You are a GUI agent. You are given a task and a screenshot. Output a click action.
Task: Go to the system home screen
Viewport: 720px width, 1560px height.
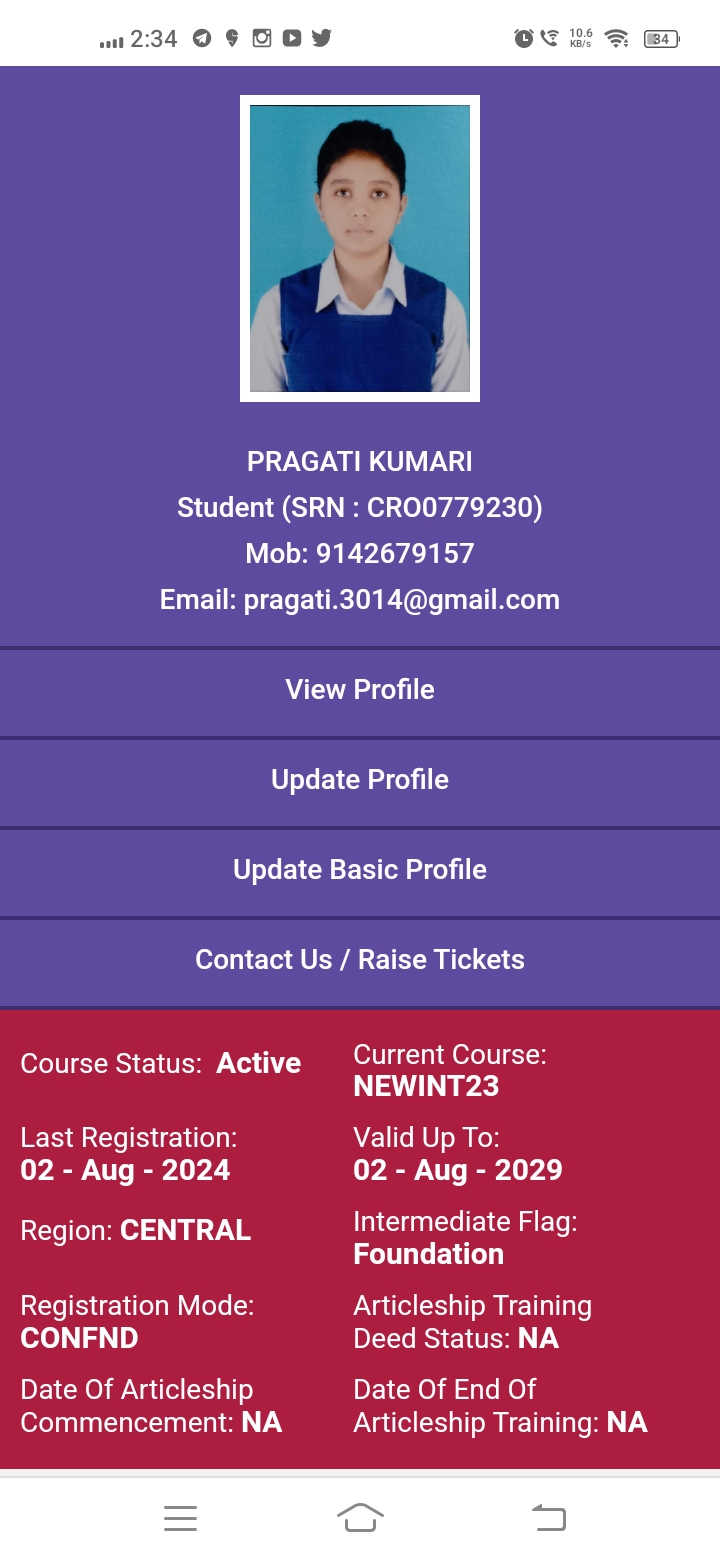(360, 1518)
